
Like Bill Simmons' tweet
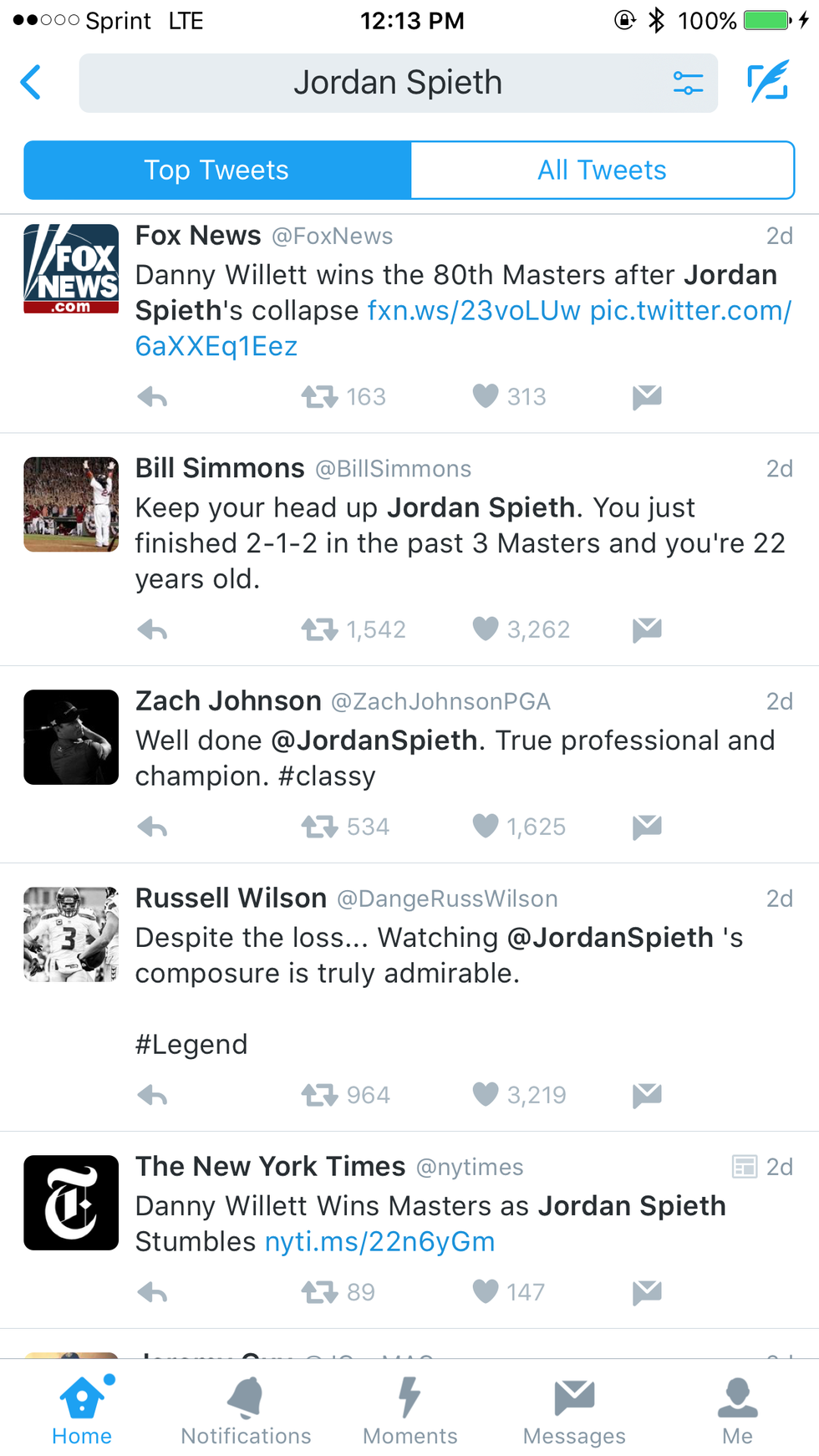(486, 629)
